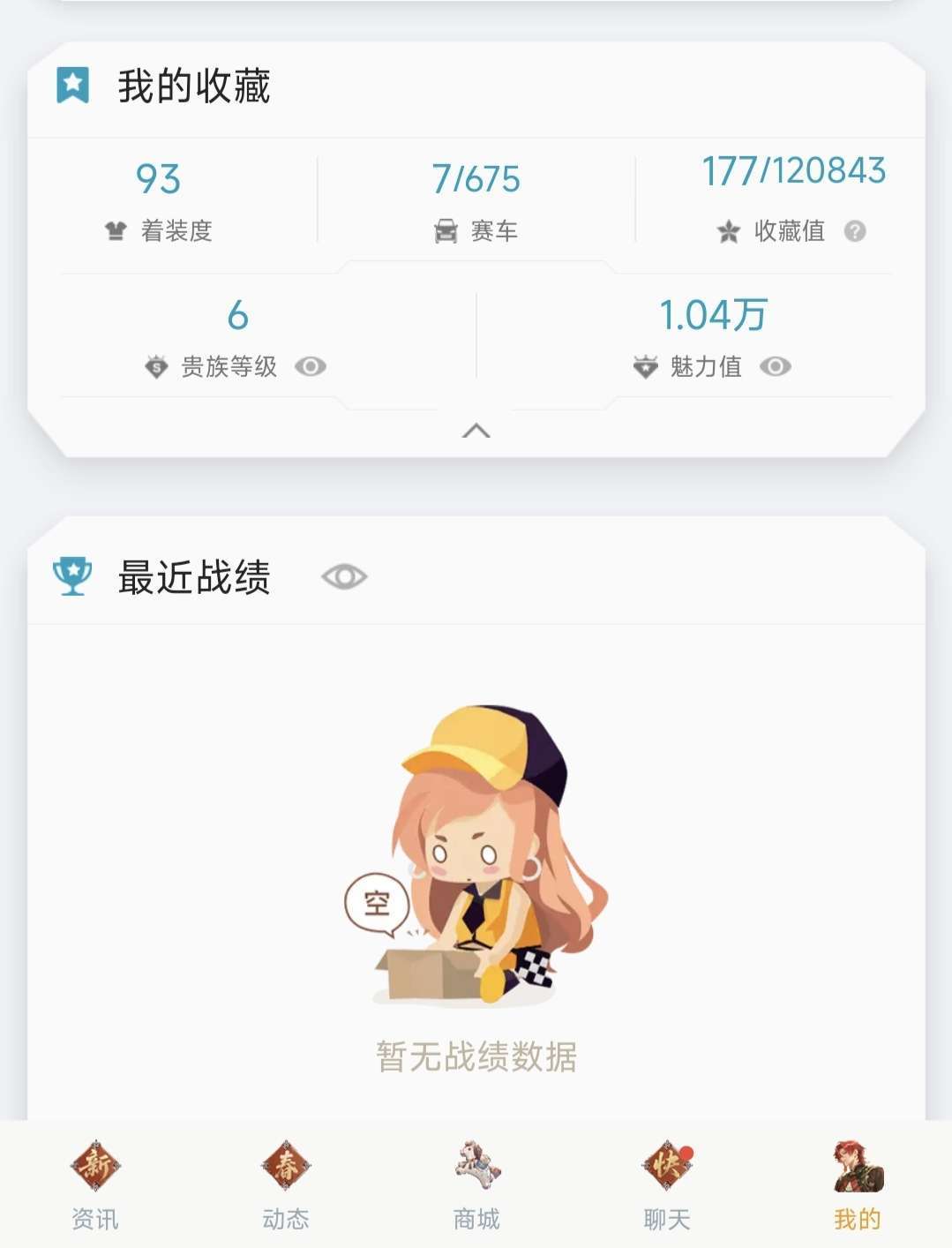Toggle the eye icon next to 最近战绩
Image resolution: width=952 pixels, height=1248 pixels.
coord(345,575)
